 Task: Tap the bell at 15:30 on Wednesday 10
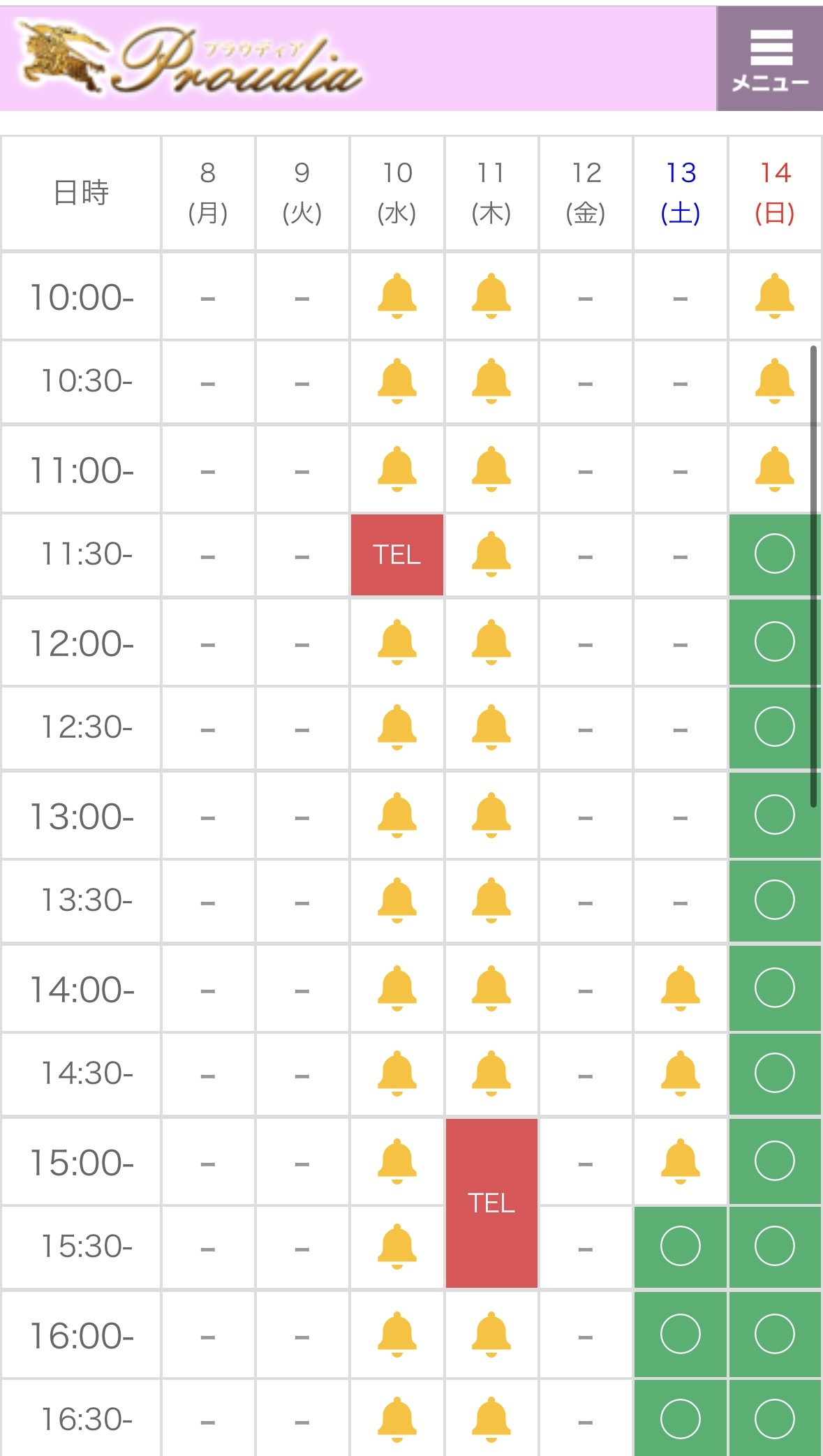tap(396, 1247)
